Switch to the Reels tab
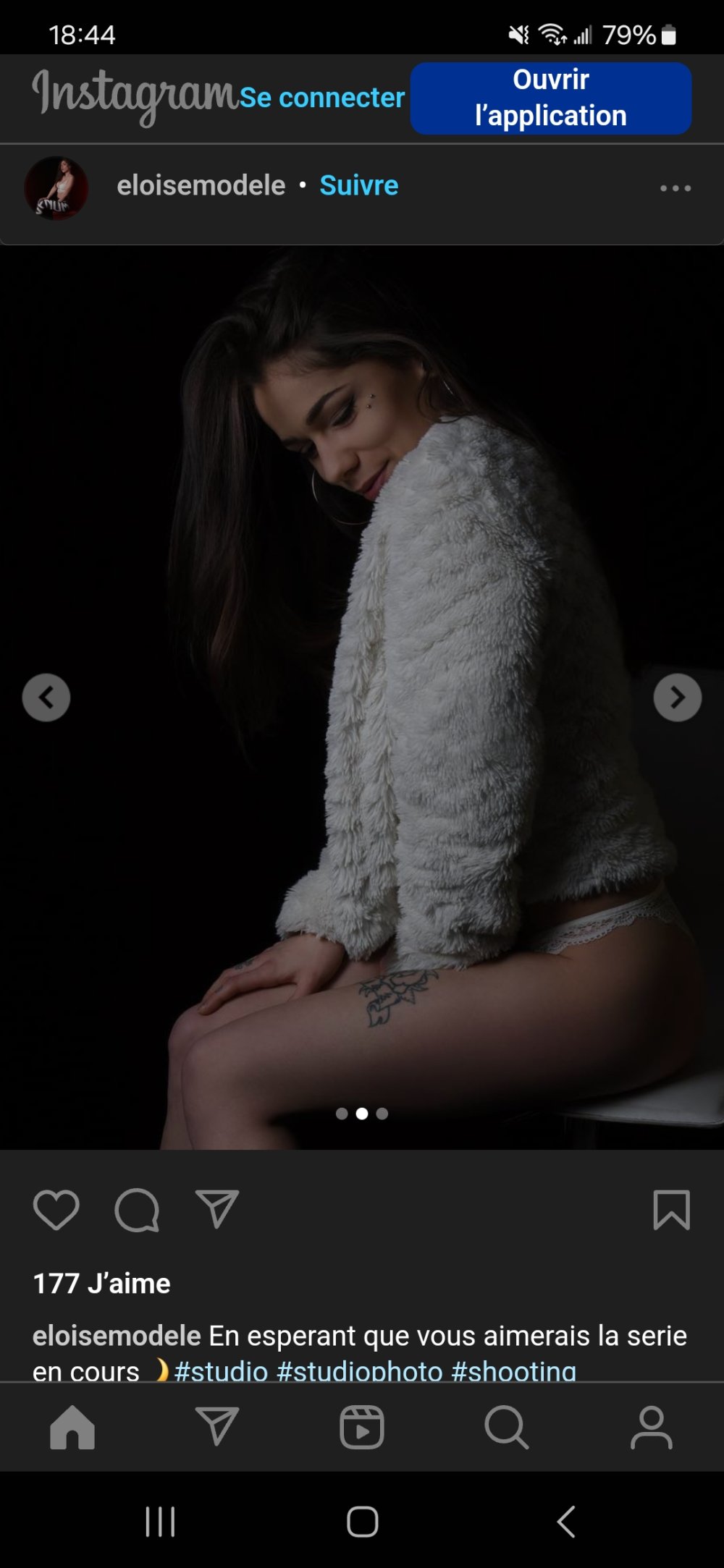This screenshot has height=1568, width=724. [x=362, y=1427]
